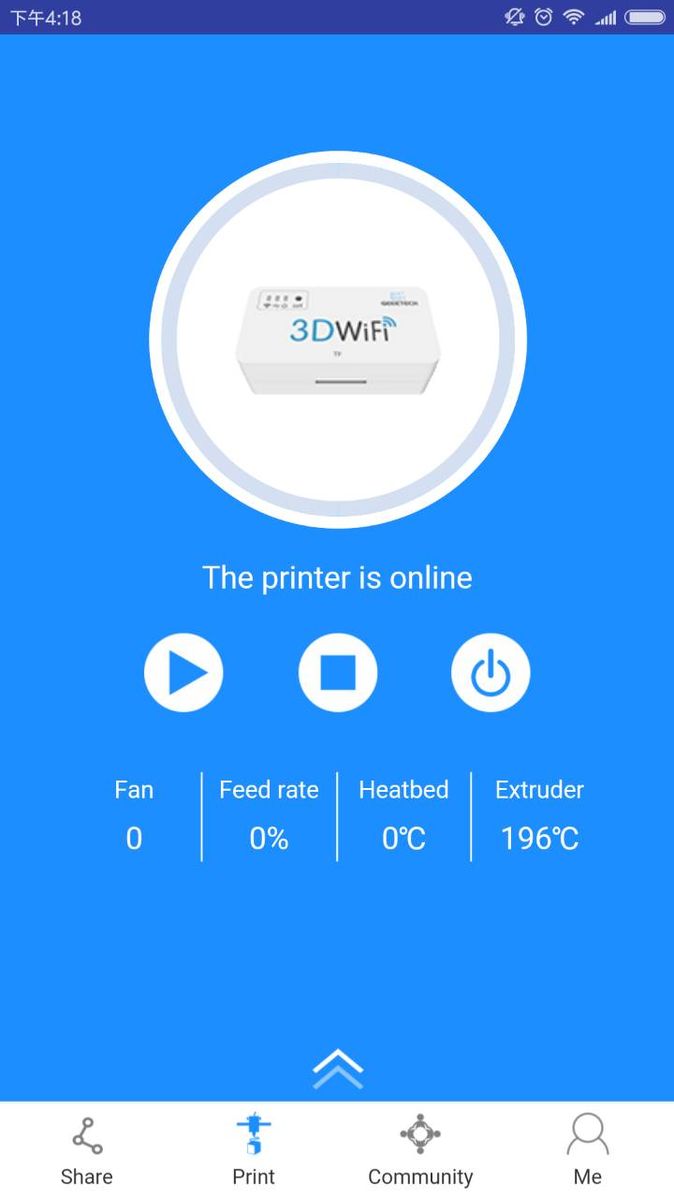The height and width of the screenshot is (1198, 674).
Task: Start printing with the play button
Action: point(183,672)
